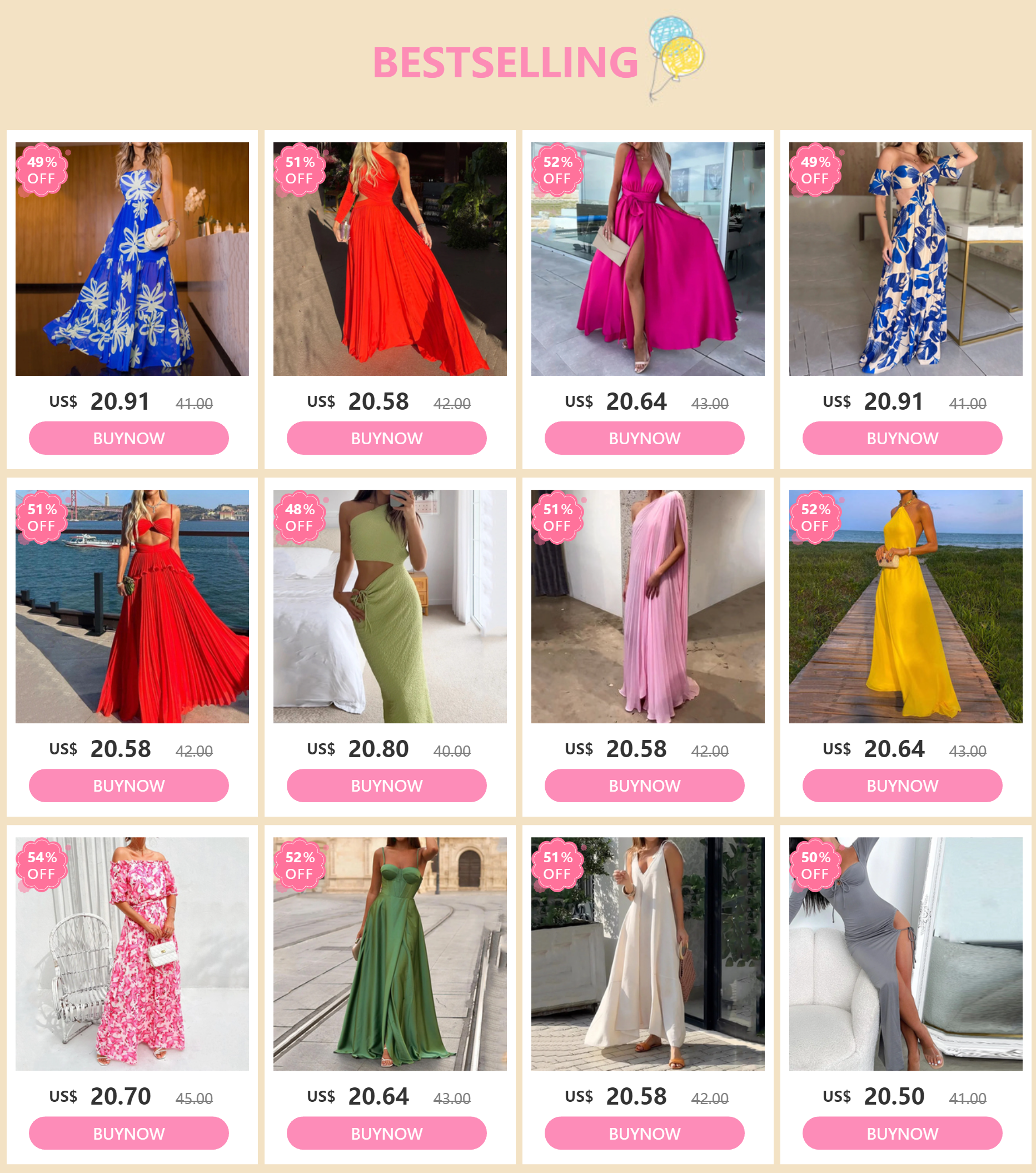Viewport: 1036px width, 1173px height.
Task: View the blue and cream cut-out outfit
Action: click(x=905, y=259)
